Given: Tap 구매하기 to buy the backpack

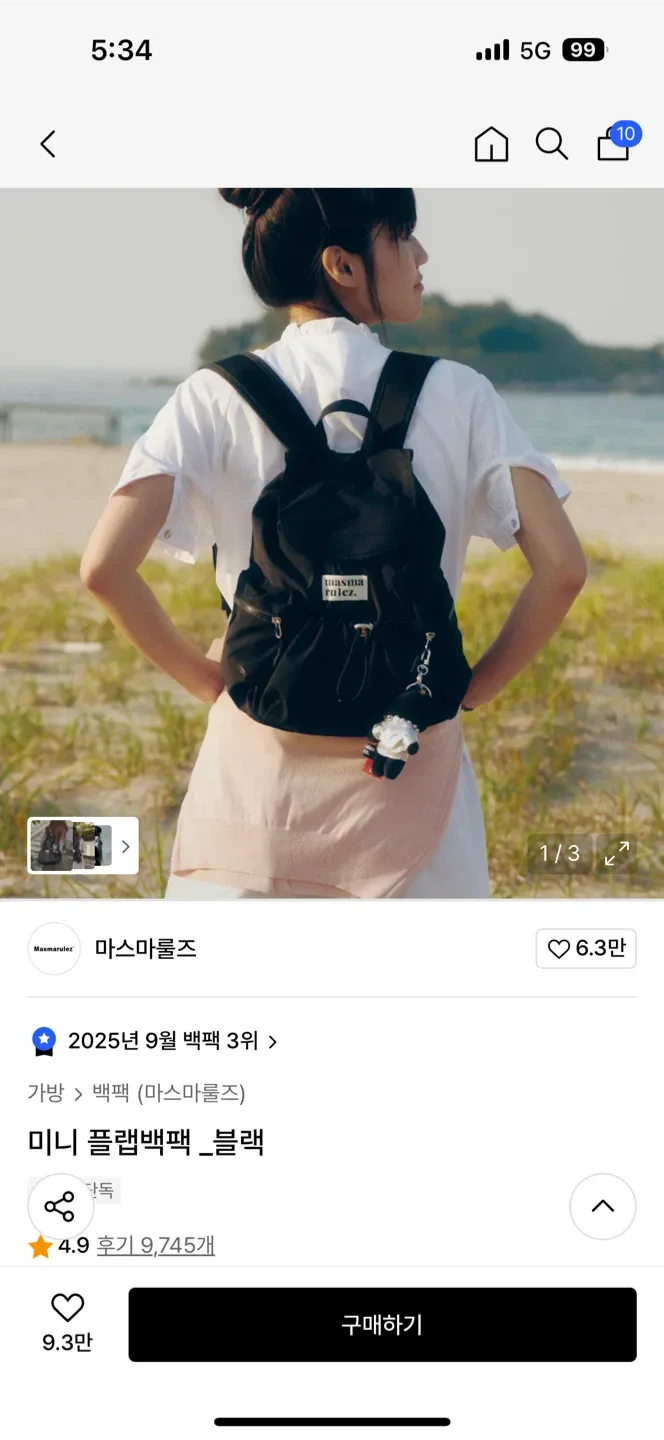Looking at the screenshot, I should click(x=382, y=1325).
